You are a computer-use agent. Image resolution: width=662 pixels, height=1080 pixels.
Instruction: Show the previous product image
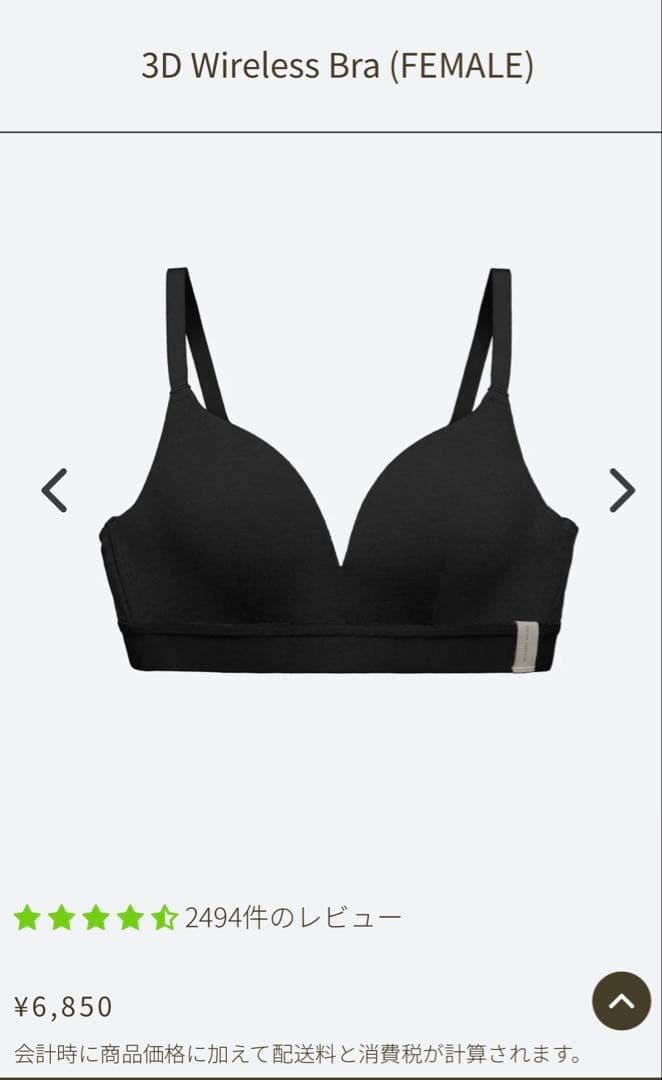54,490
